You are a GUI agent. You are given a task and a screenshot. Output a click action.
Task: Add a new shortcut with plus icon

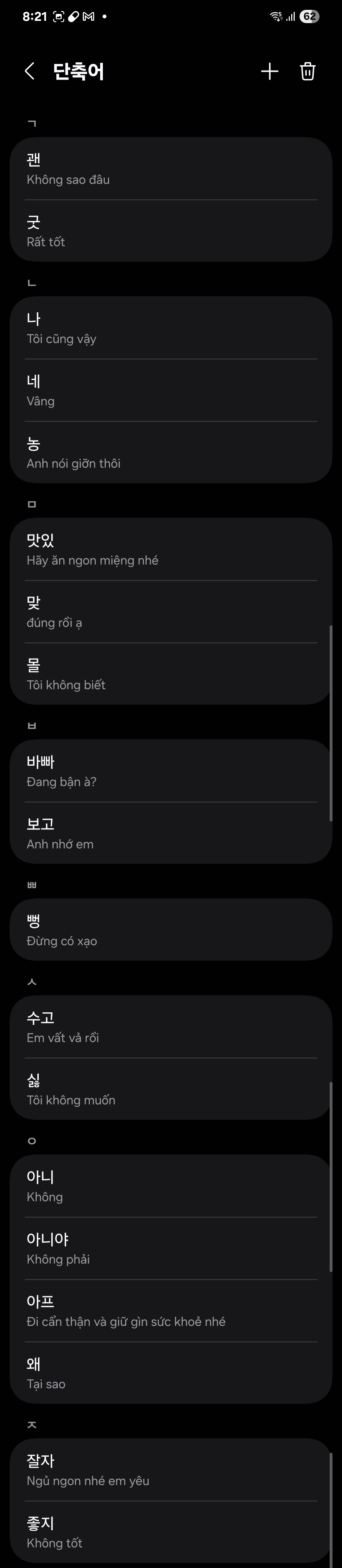click(x=269, y=71)
